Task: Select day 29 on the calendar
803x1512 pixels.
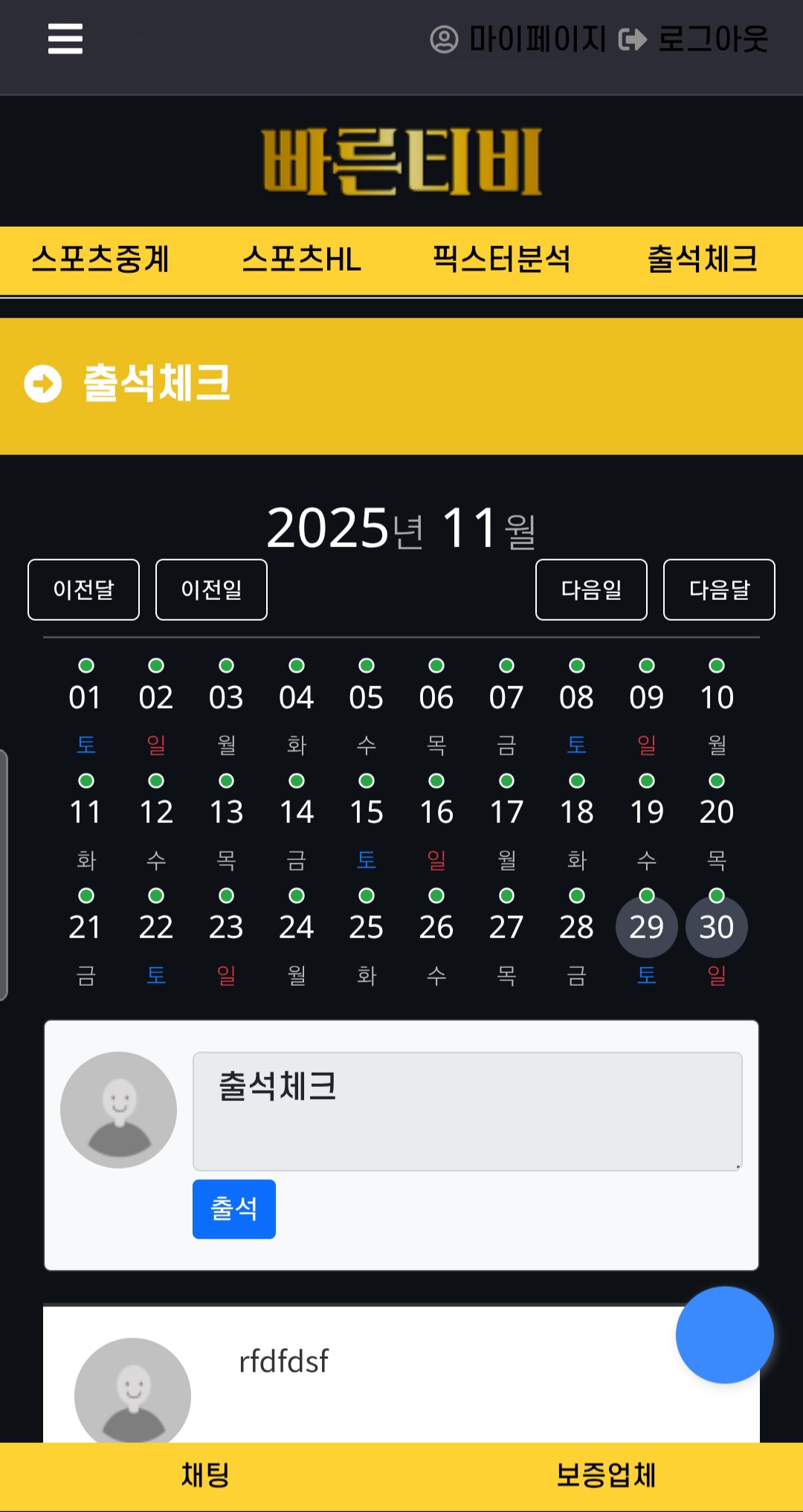Action: [x=646, y=927]
